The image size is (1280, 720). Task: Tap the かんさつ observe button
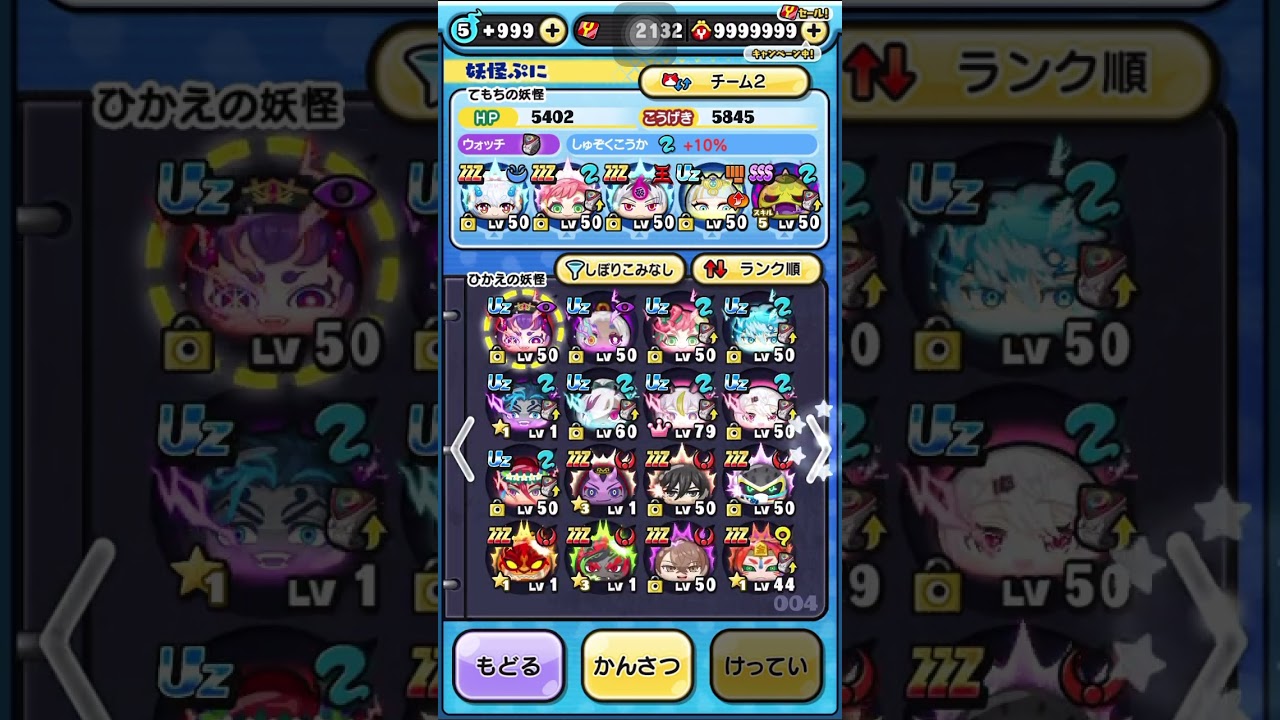pyautogui.click(x=637, y=666)
